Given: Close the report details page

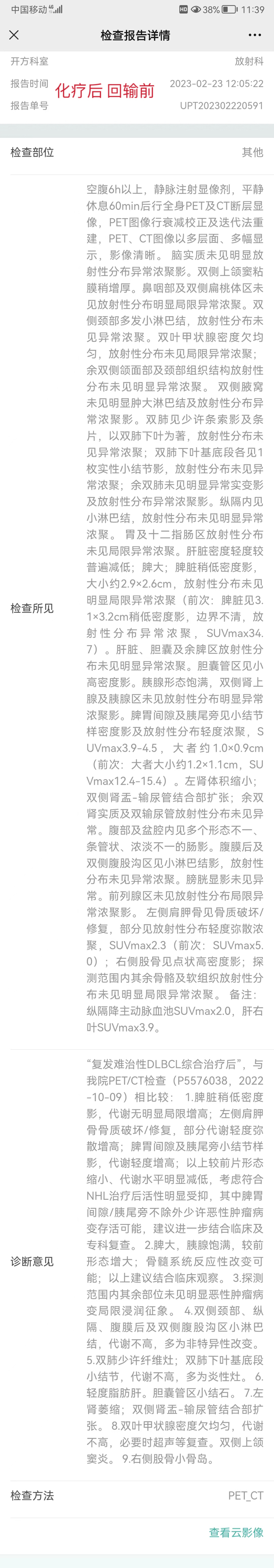Looking at the screenshot, I should tap(14, 35).
